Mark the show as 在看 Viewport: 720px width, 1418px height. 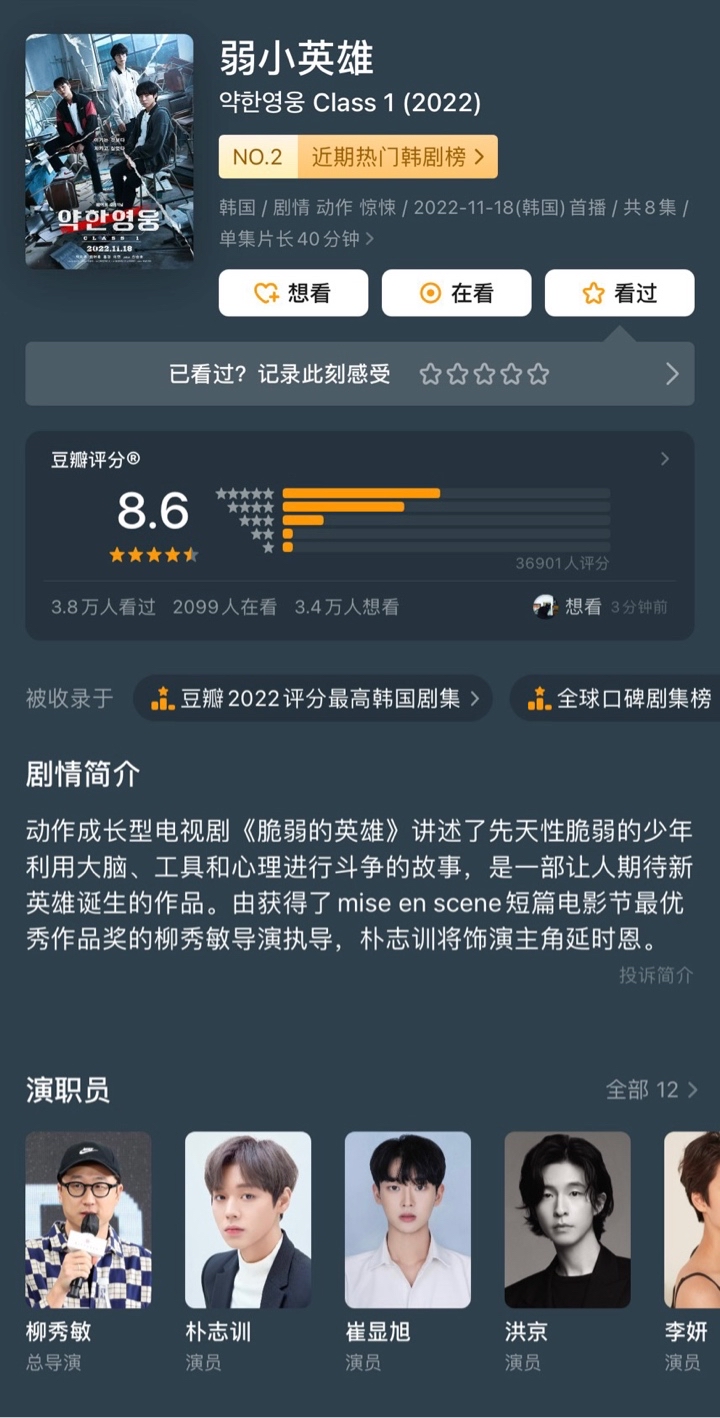[456, 293]
